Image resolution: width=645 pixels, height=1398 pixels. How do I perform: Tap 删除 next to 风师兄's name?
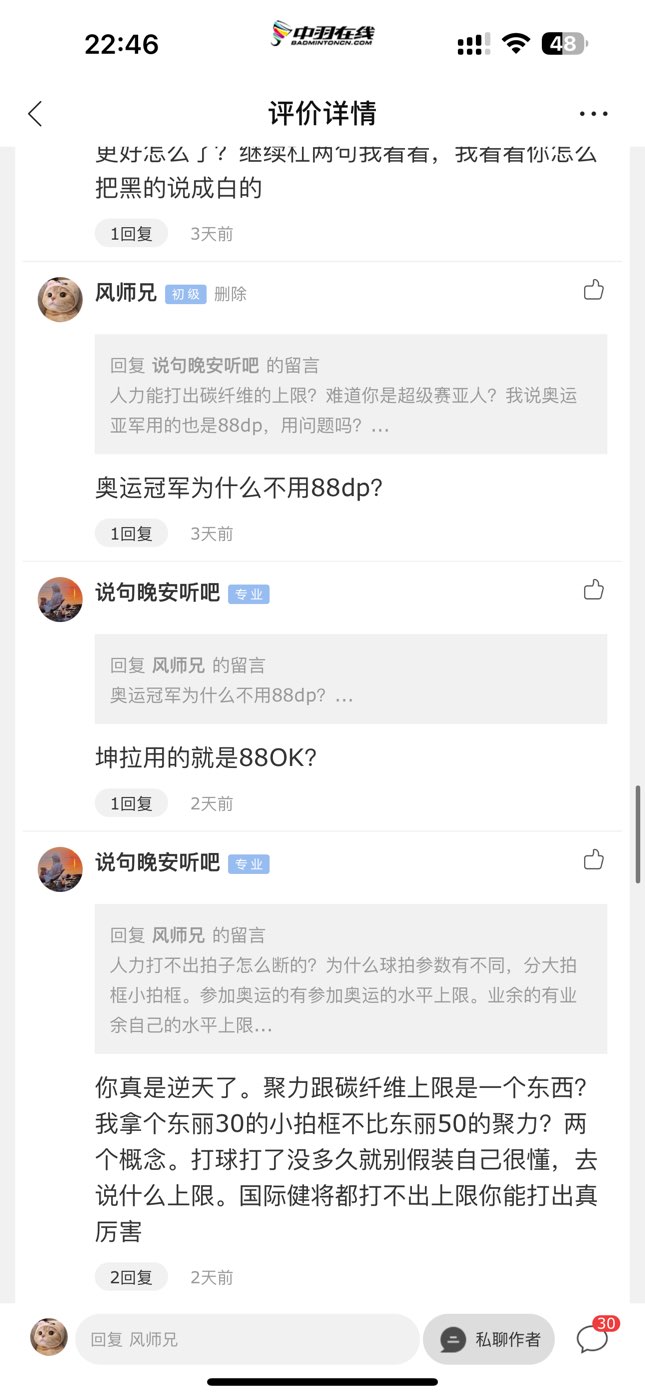point(230,294)
